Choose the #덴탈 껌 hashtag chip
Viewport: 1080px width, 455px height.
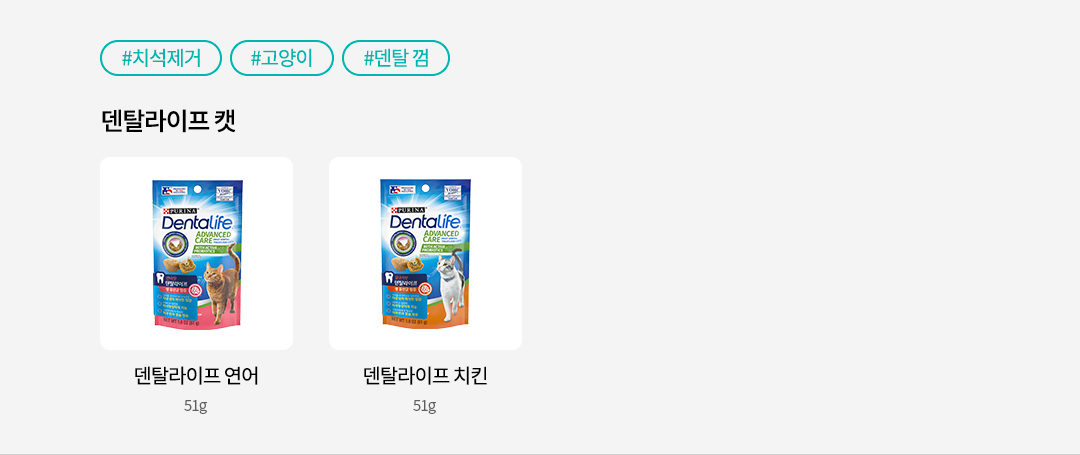[396, 58]
